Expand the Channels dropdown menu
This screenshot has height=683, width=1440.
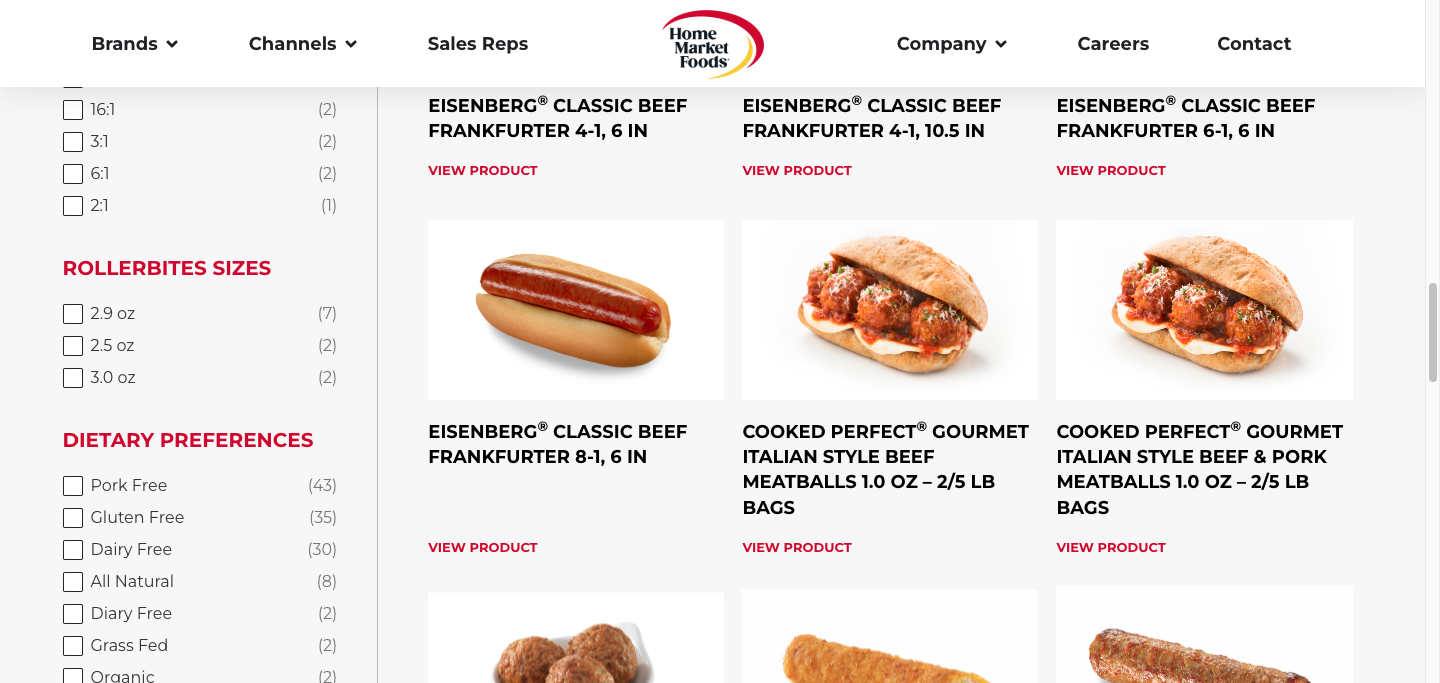(x=302, y=44)
